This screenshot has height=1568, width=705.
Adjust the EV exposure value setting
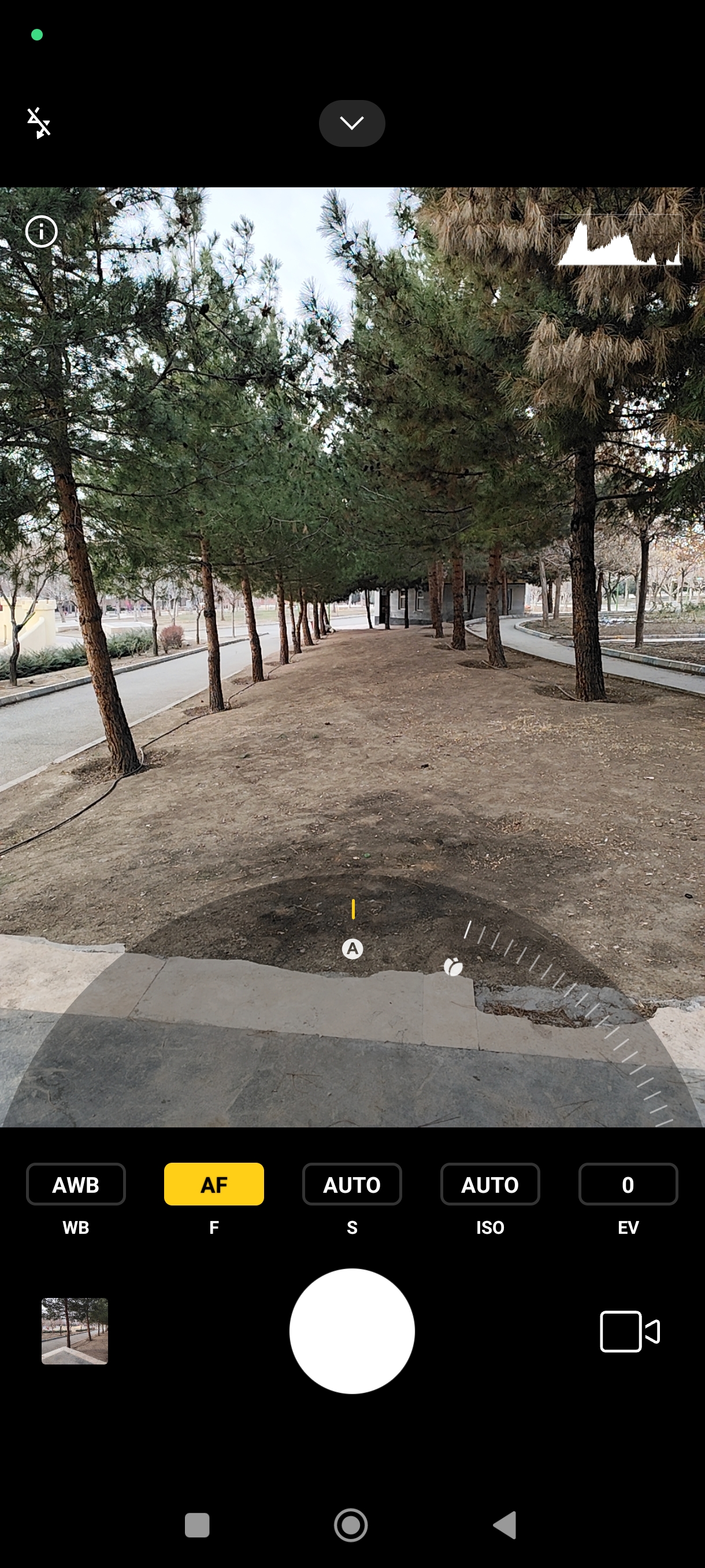click(628, 1185)
